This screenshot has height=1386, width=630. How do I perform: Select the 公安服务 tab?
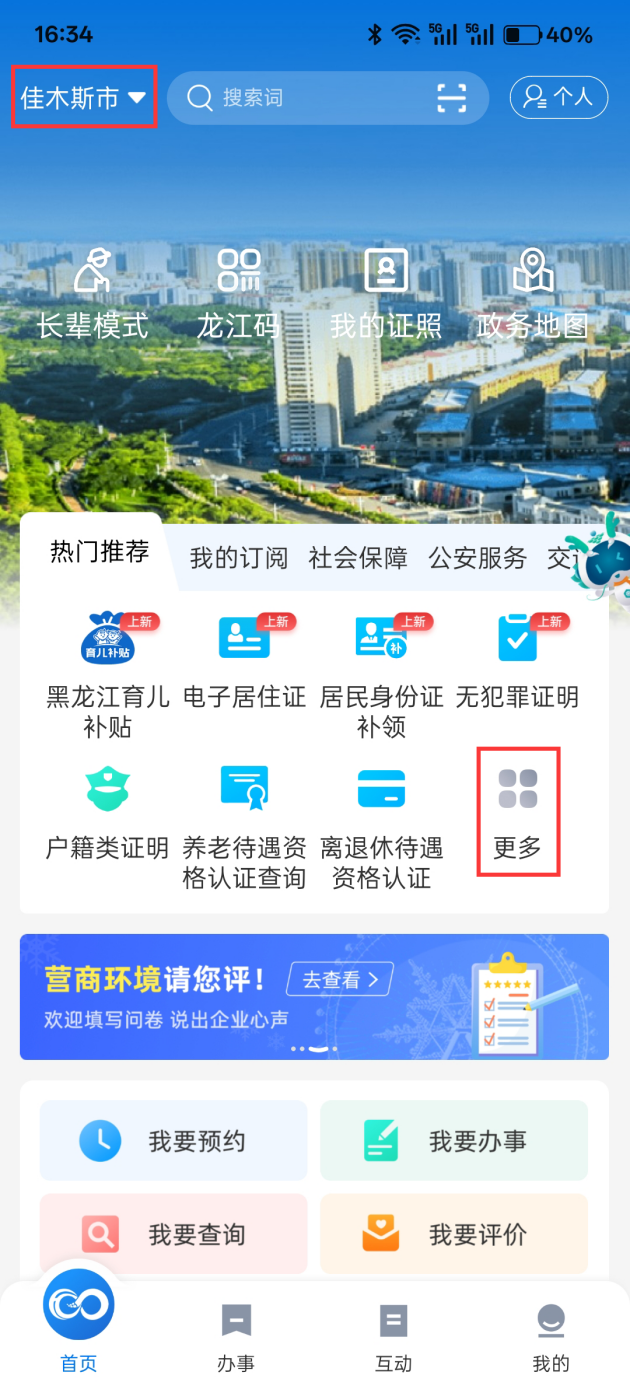(x=477, y=558)
